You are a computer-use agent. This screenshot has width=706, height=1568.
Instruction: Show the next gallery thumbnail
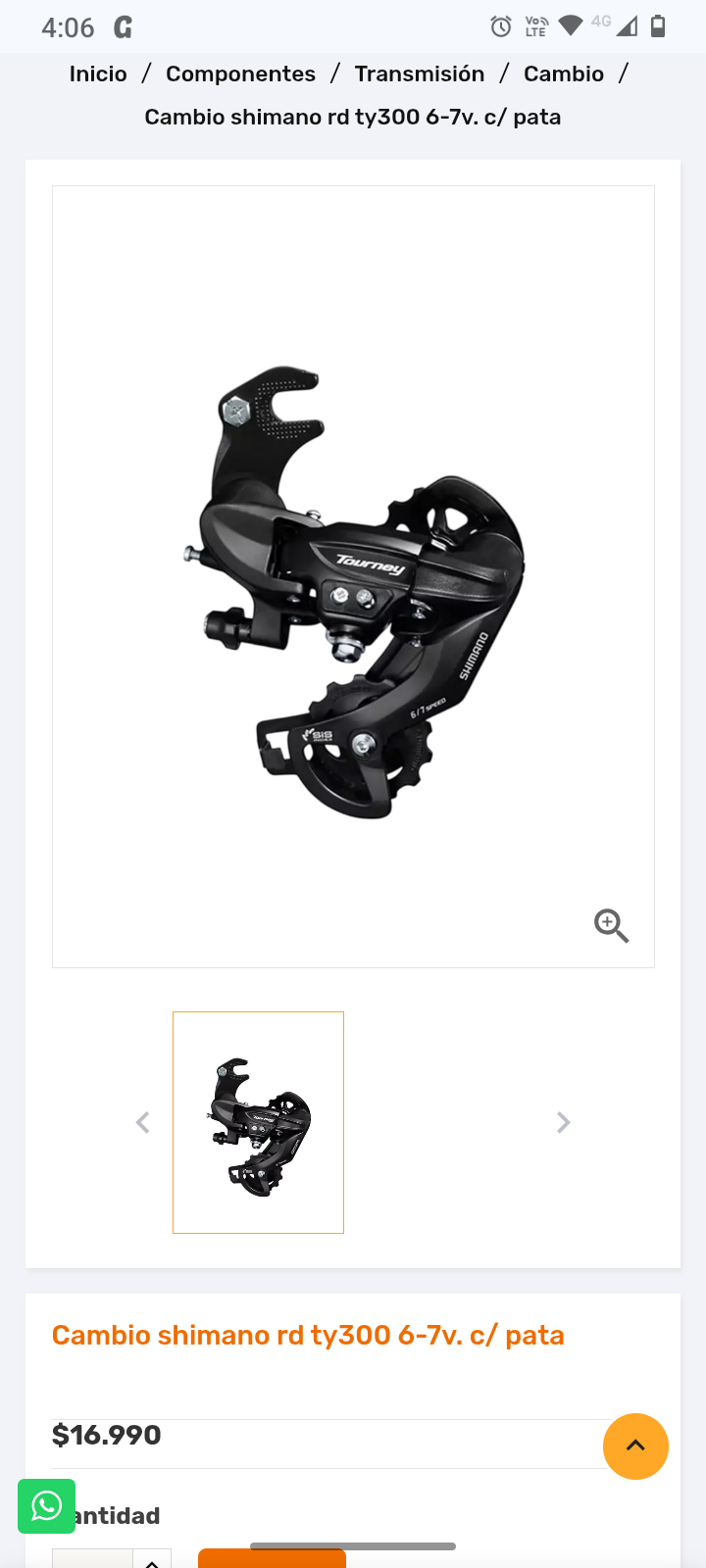click(563, 1122)
